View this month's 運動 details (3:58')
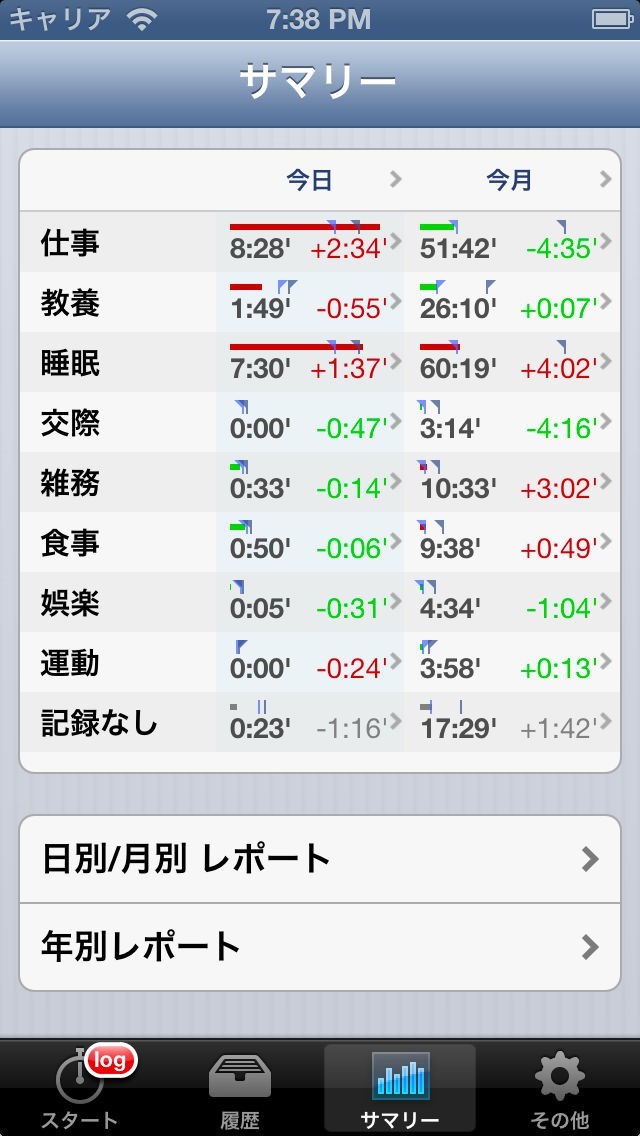This screenshot has width=640, height=1136. [510, 663]
